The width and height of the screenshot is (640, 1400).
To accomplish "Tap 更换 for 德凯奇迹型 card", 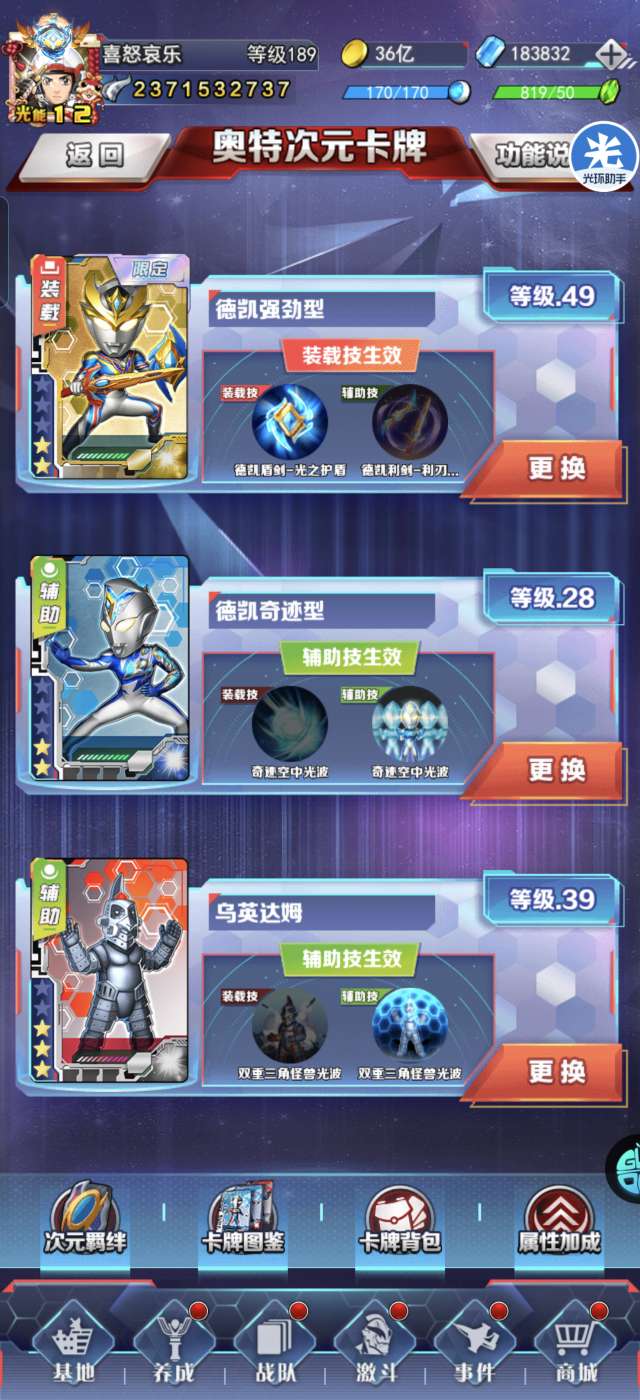I will (x=556, y=769).
